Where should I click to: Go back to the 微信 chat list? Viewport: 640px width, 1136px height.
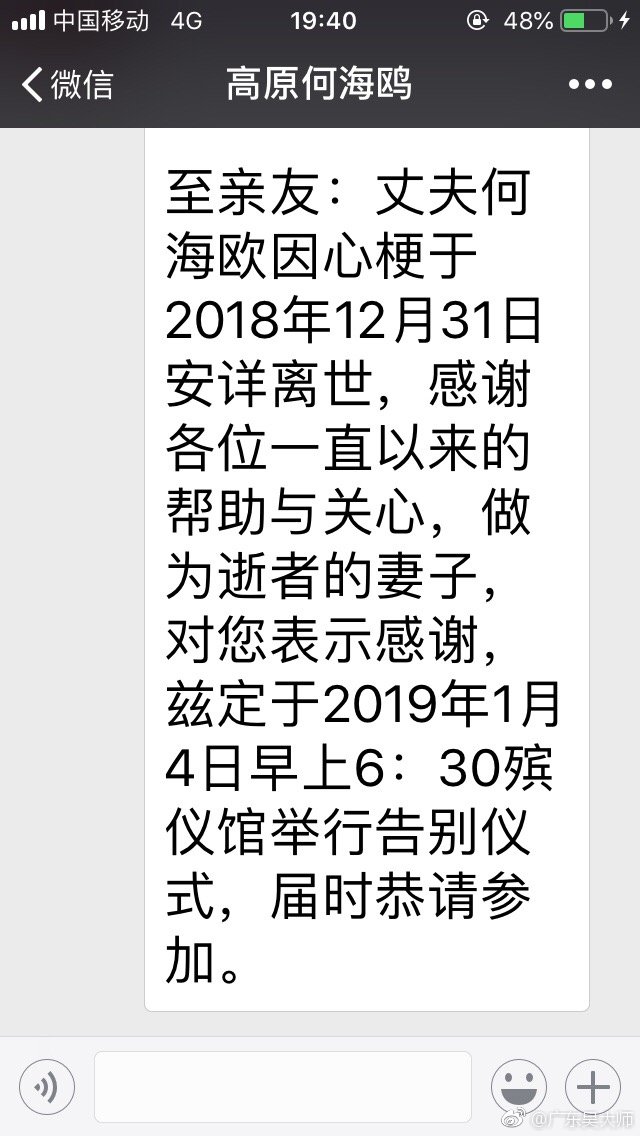67,84
